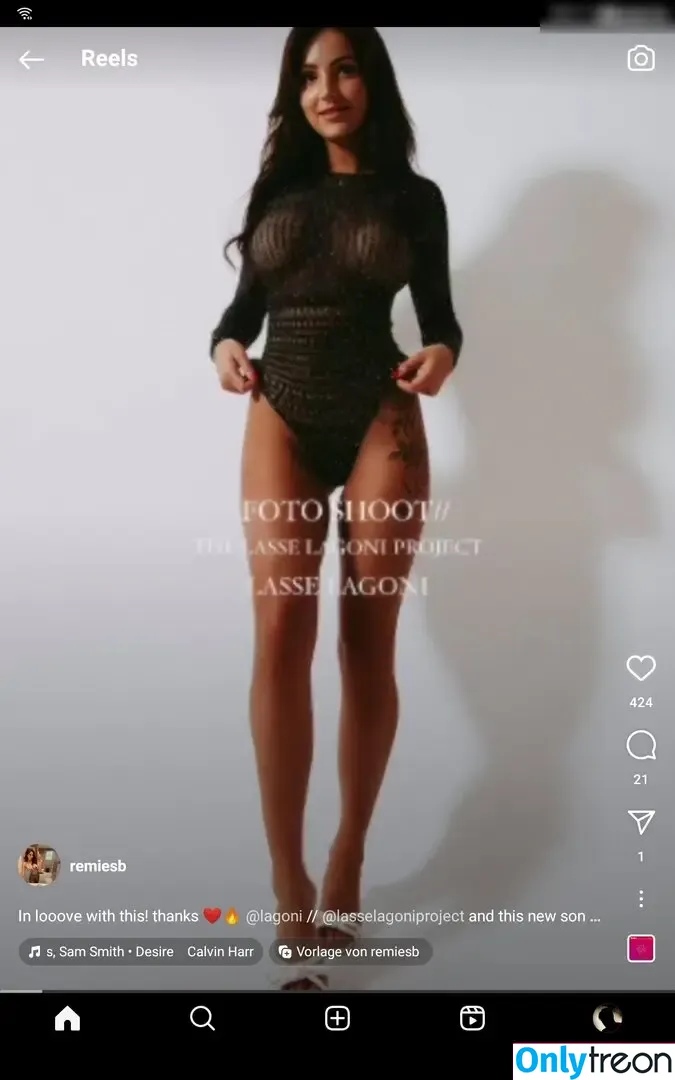Open the remiesb username link
This screenshot has width=675, height=1080.
click(x=98, y=866)
